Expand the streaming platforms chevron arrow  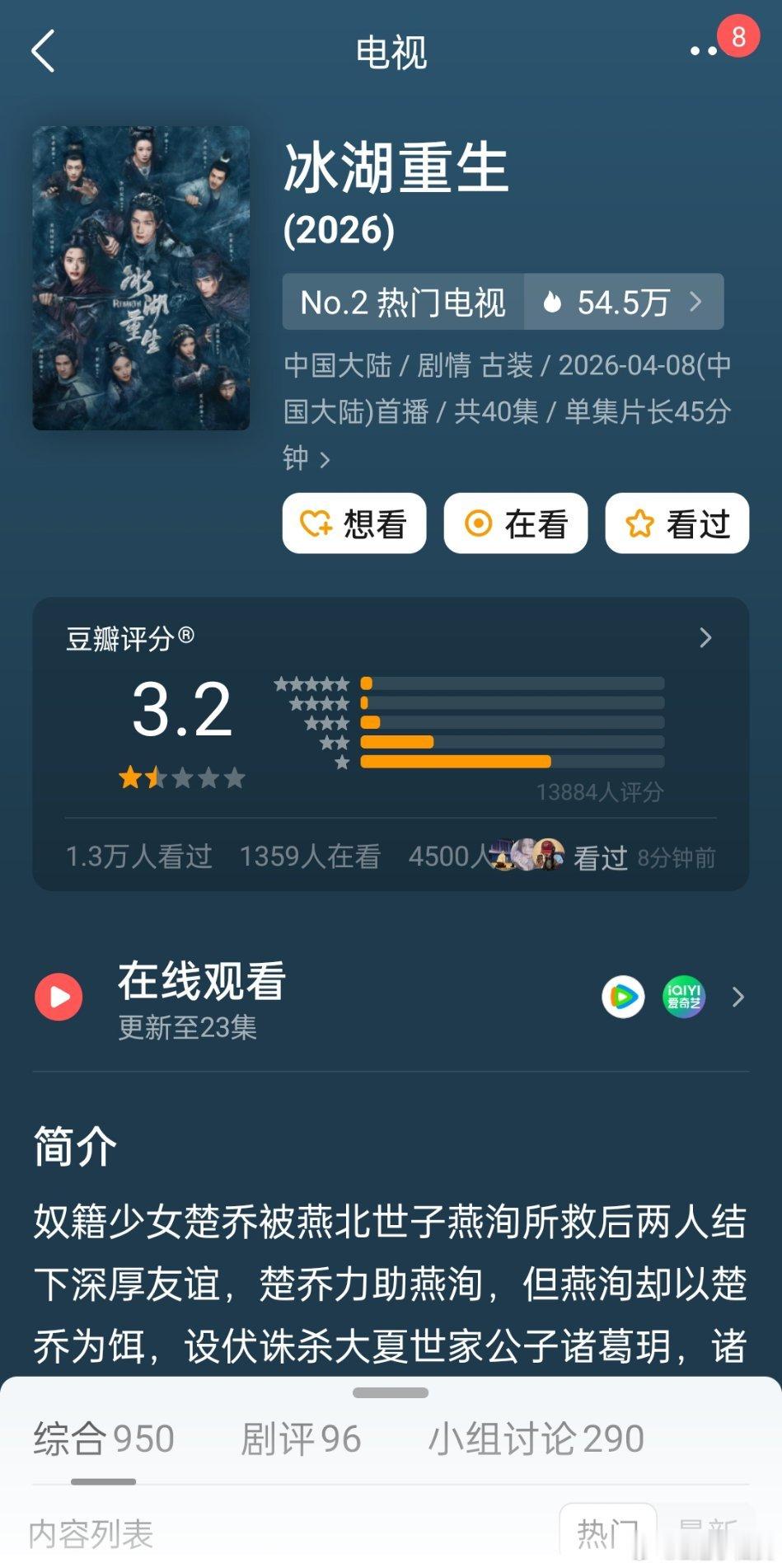(x=738, y=997)
